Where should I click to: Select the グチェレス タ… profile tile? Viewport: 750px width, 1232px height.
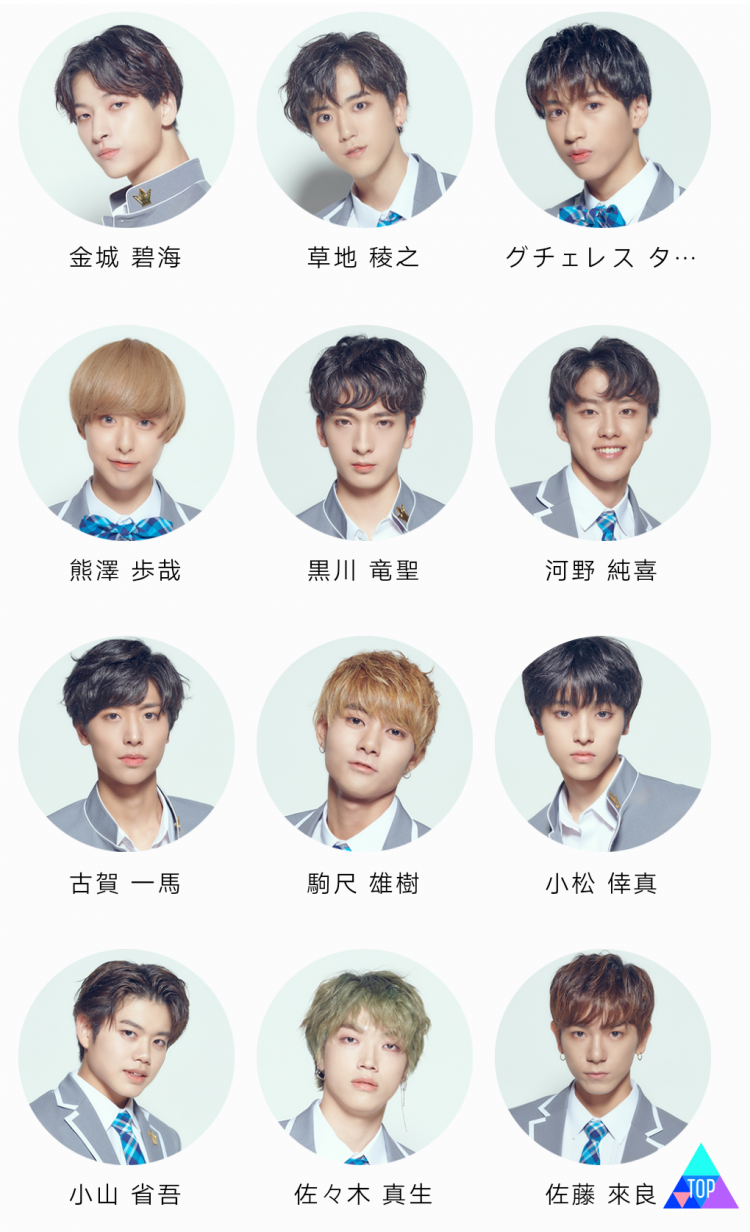tap(602, 120)
